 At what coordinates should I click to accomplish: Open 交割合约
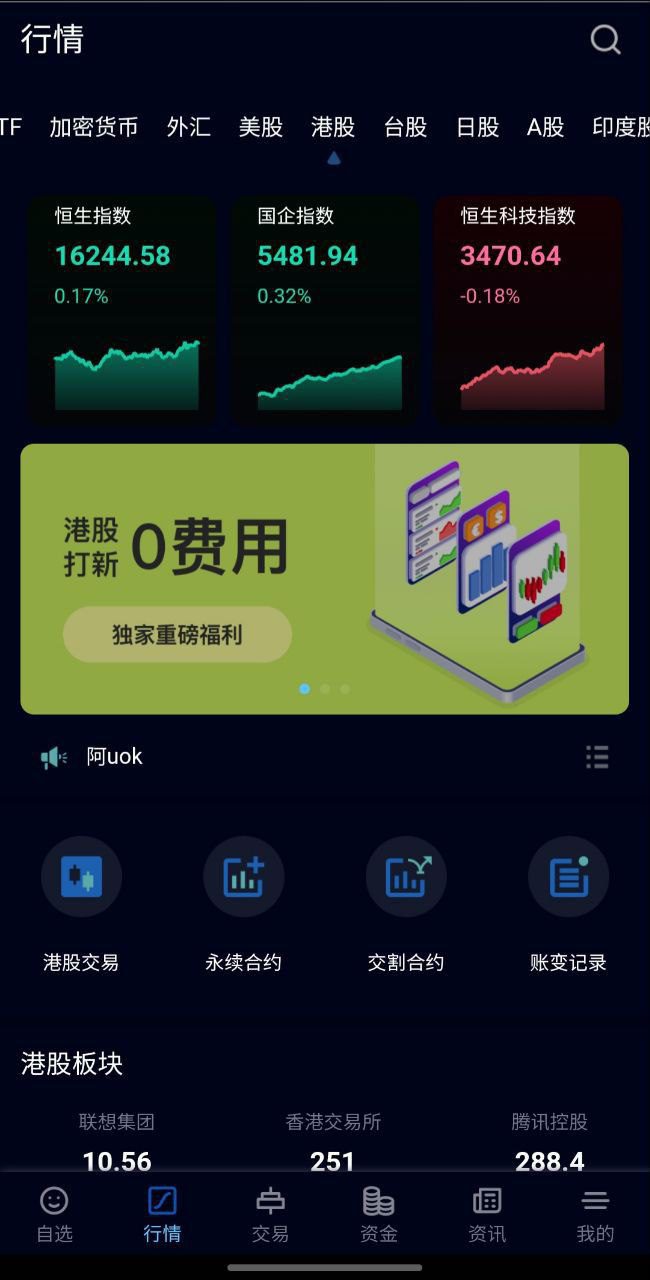[x=406, y=877]
